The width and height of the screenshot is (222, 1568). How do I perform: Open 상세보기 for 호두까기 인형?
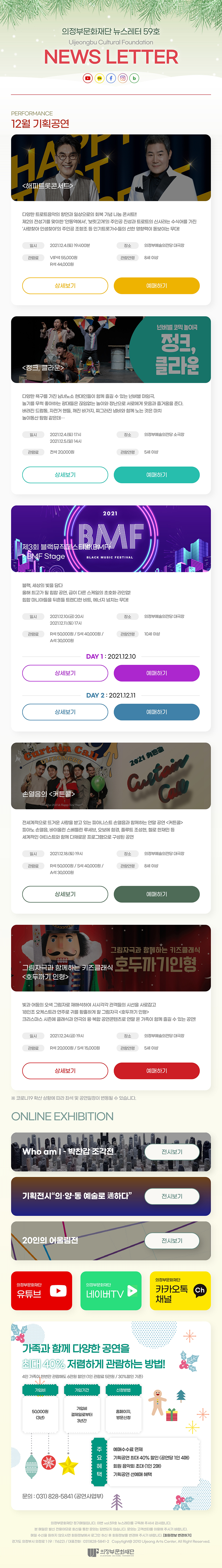pyautogui.click(x=65, y=1071)
